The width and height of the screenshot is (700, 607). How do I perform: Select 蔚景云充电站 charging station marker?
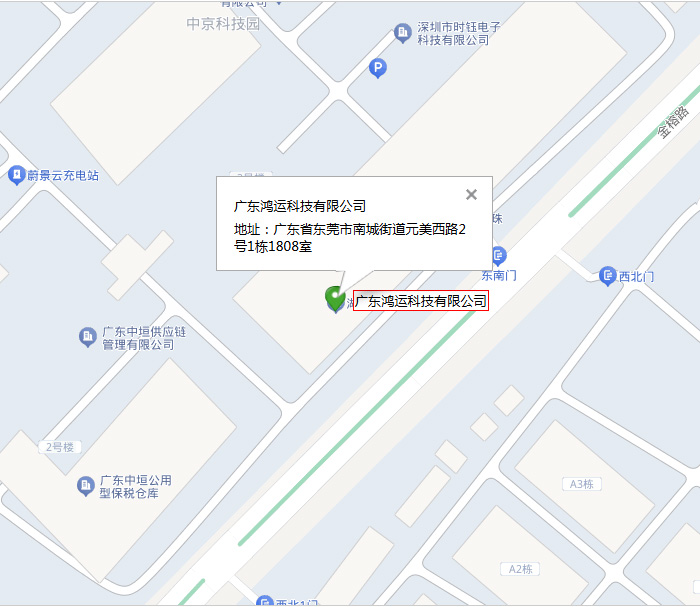pyautogui.click(x=16, y=175)
